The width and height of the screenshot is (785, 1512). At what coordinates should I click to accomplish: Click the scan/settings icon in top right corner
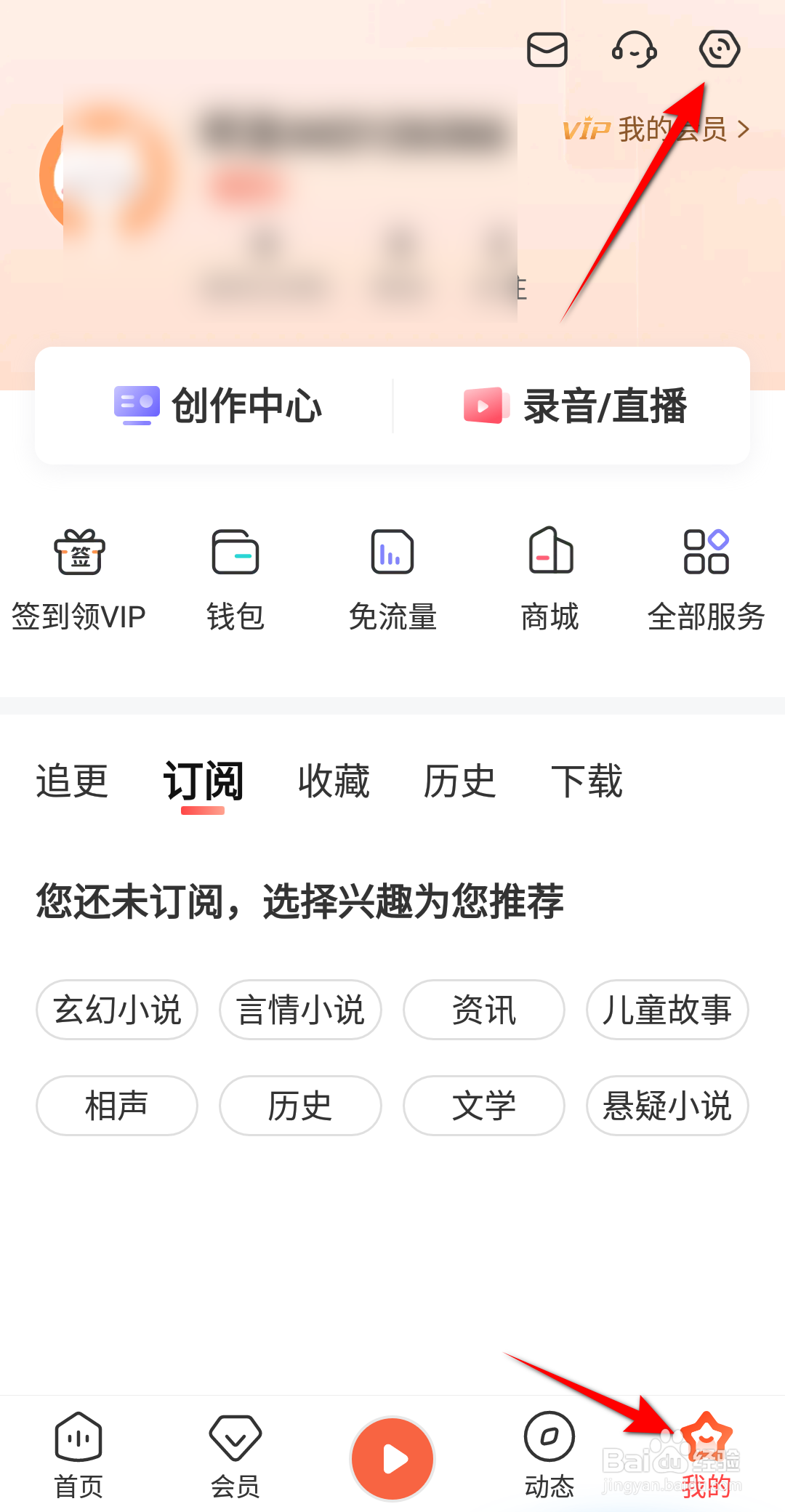pyautogui.click(x=720, y=49)
